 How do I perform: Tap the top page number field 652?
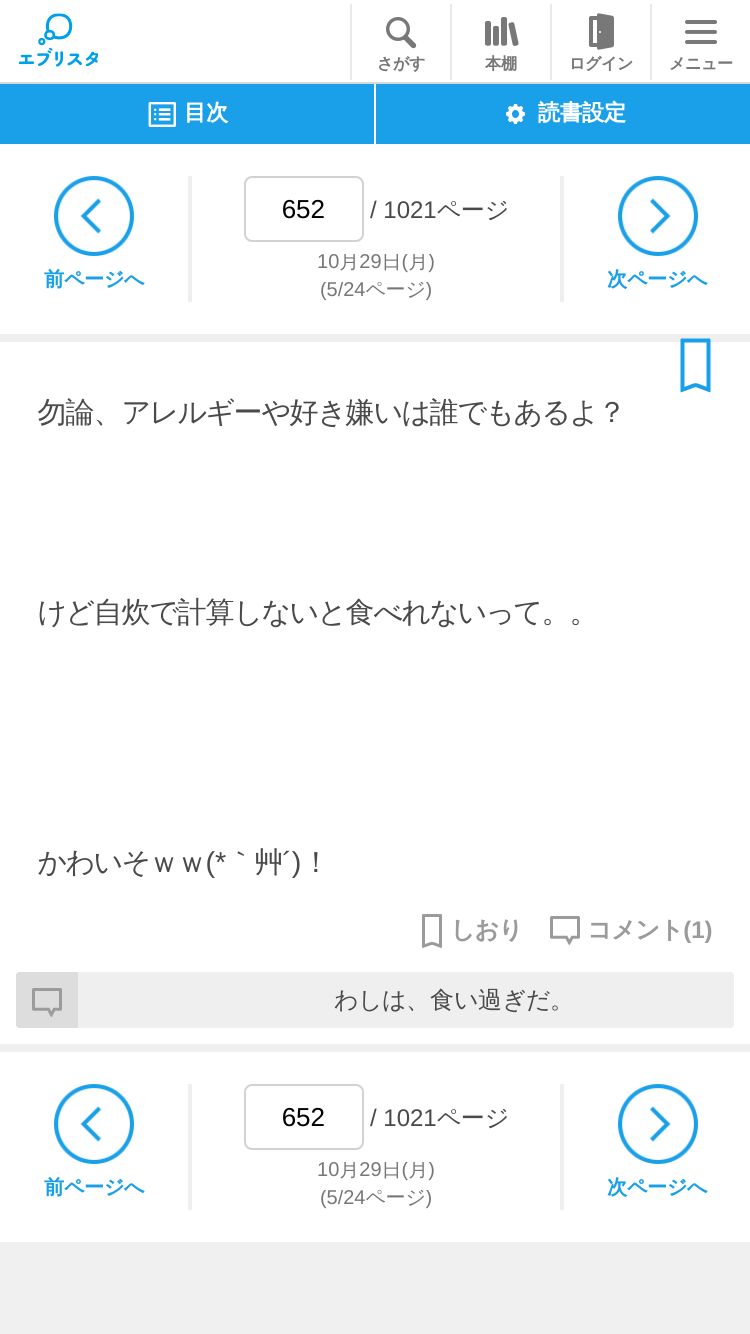pos(303,209)
